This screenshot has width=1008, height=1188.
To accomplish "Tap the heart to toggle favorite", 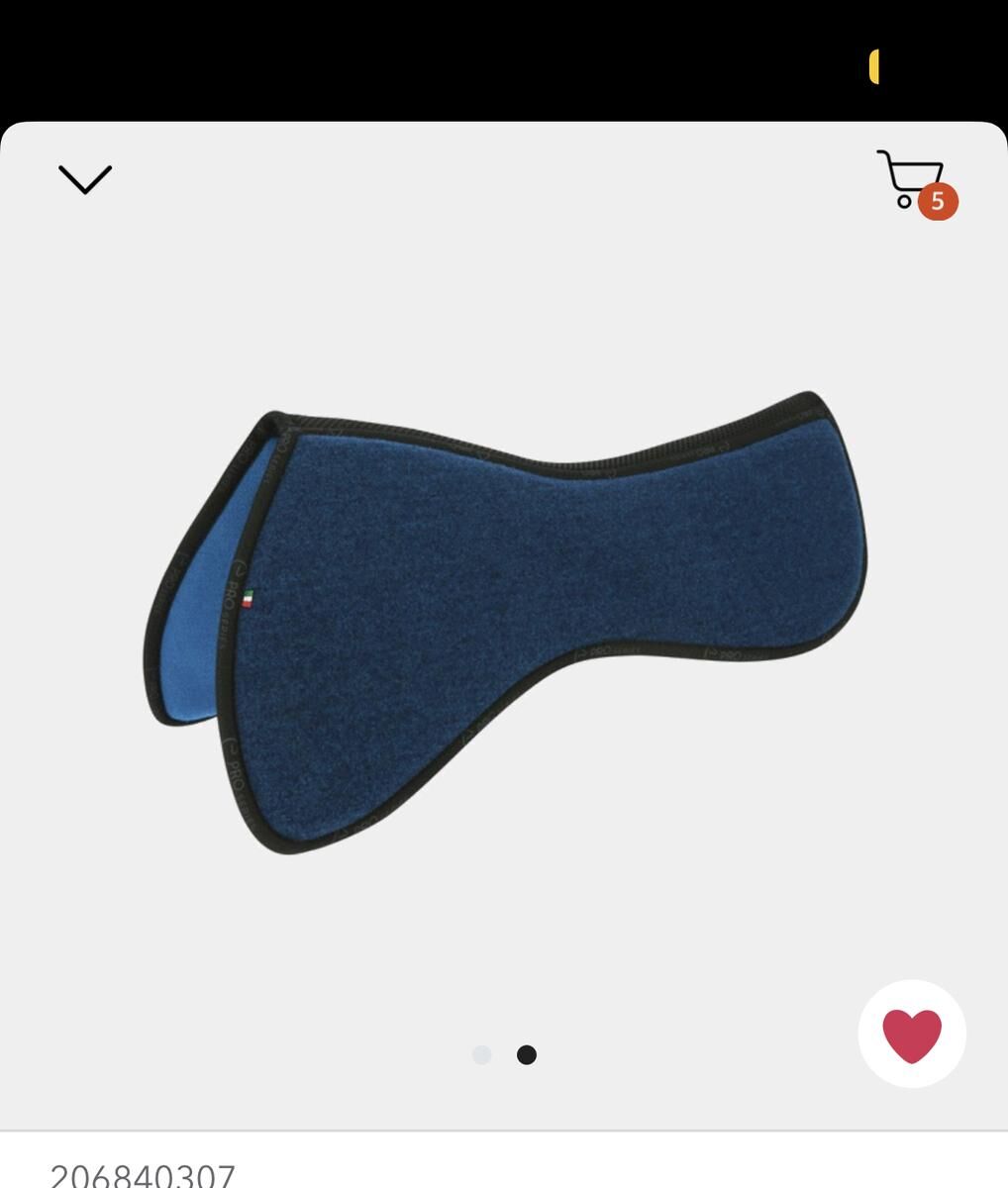I will (912, 1035).
